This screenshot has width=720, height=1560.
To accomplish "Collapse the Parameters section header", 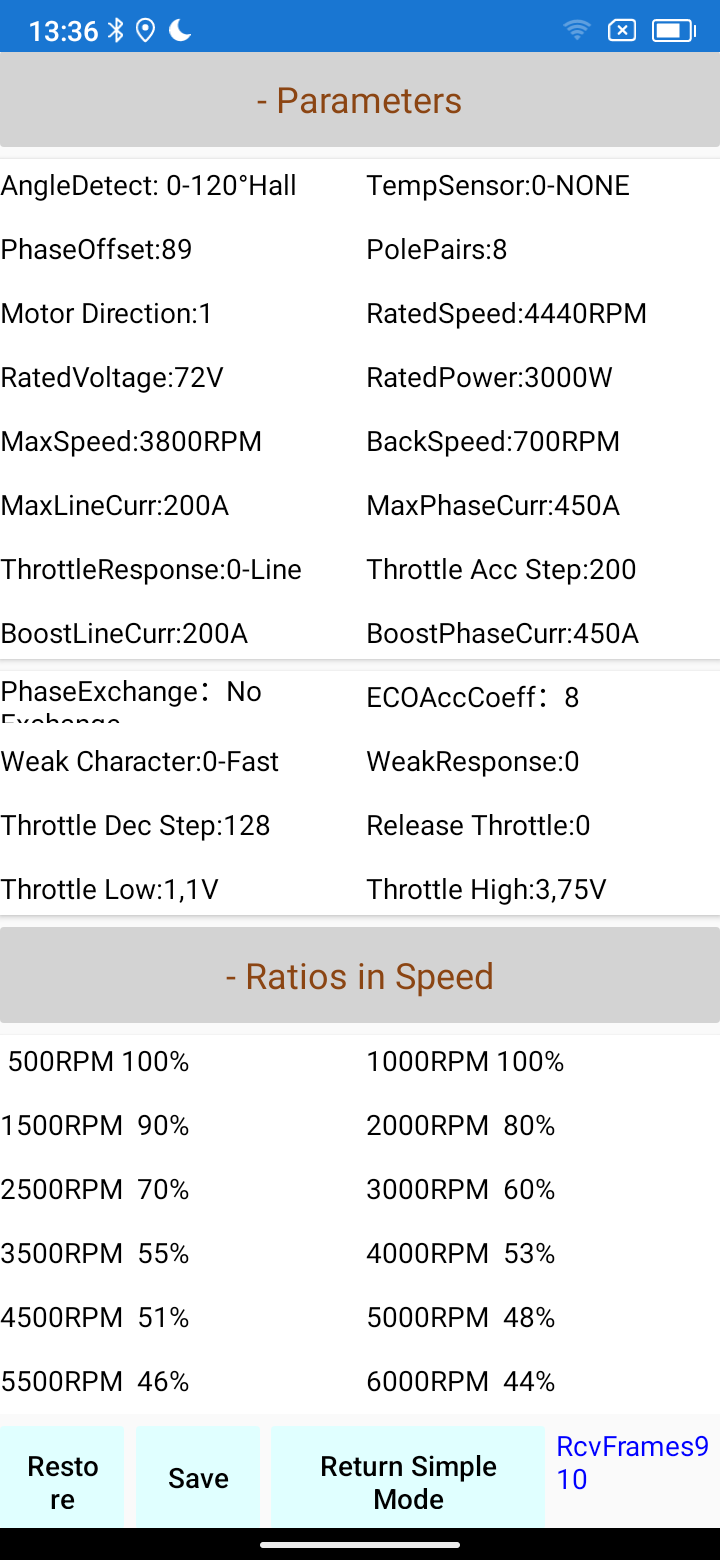I will coord(359,101).
